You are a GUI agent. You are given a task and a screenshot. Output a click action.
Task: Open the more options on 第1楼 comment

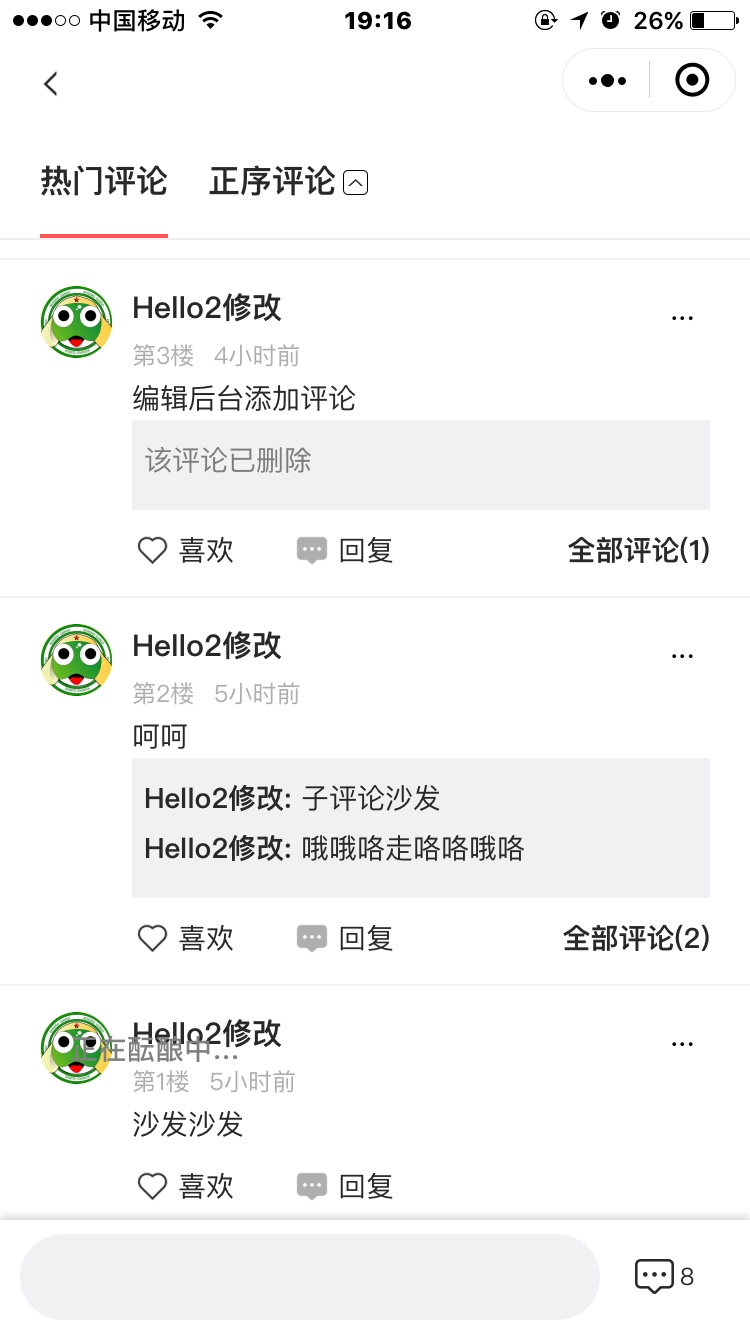point(682,1044)
